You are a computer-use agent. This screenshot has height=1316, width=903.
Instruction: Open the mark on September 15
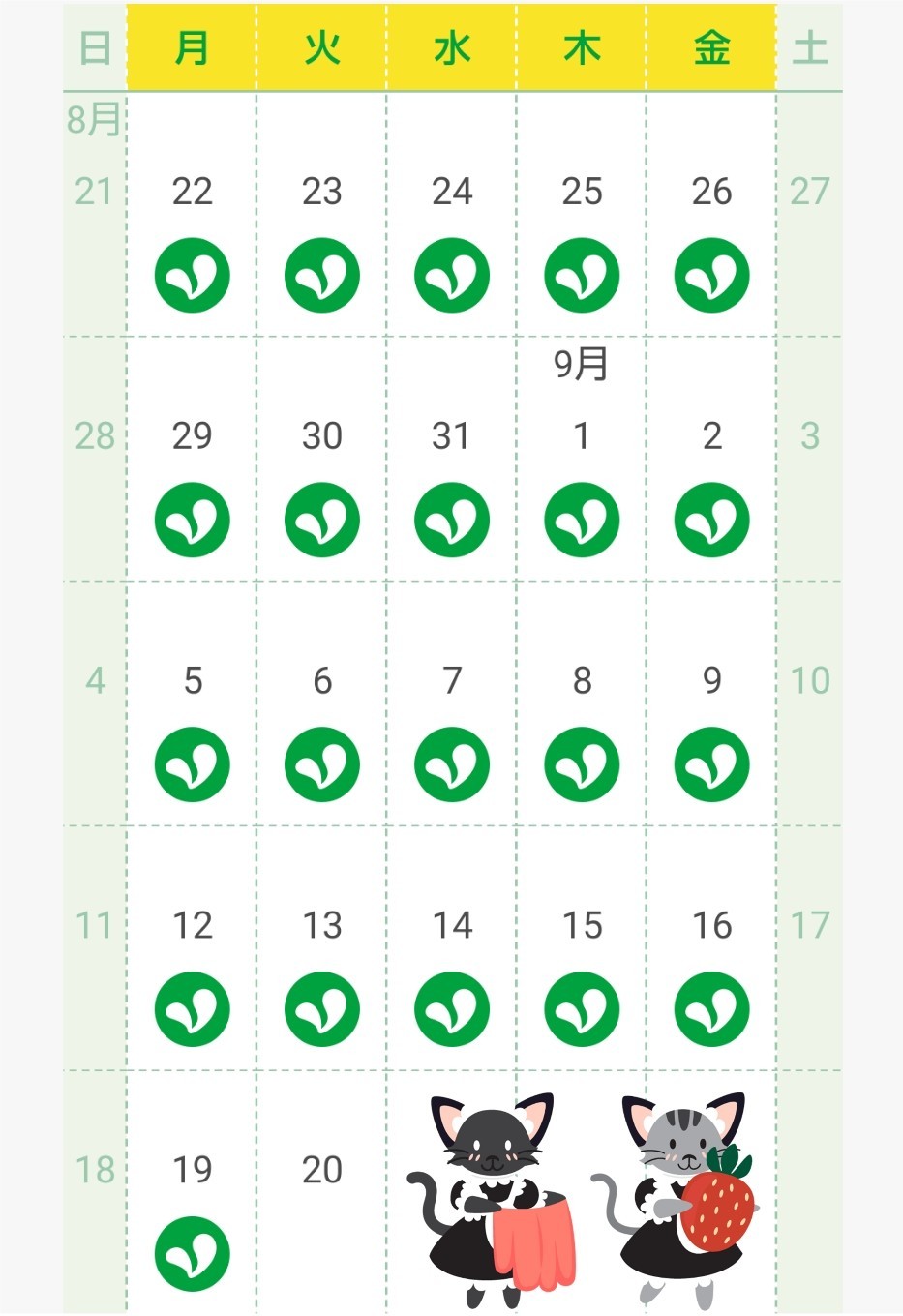(583, 1009)
